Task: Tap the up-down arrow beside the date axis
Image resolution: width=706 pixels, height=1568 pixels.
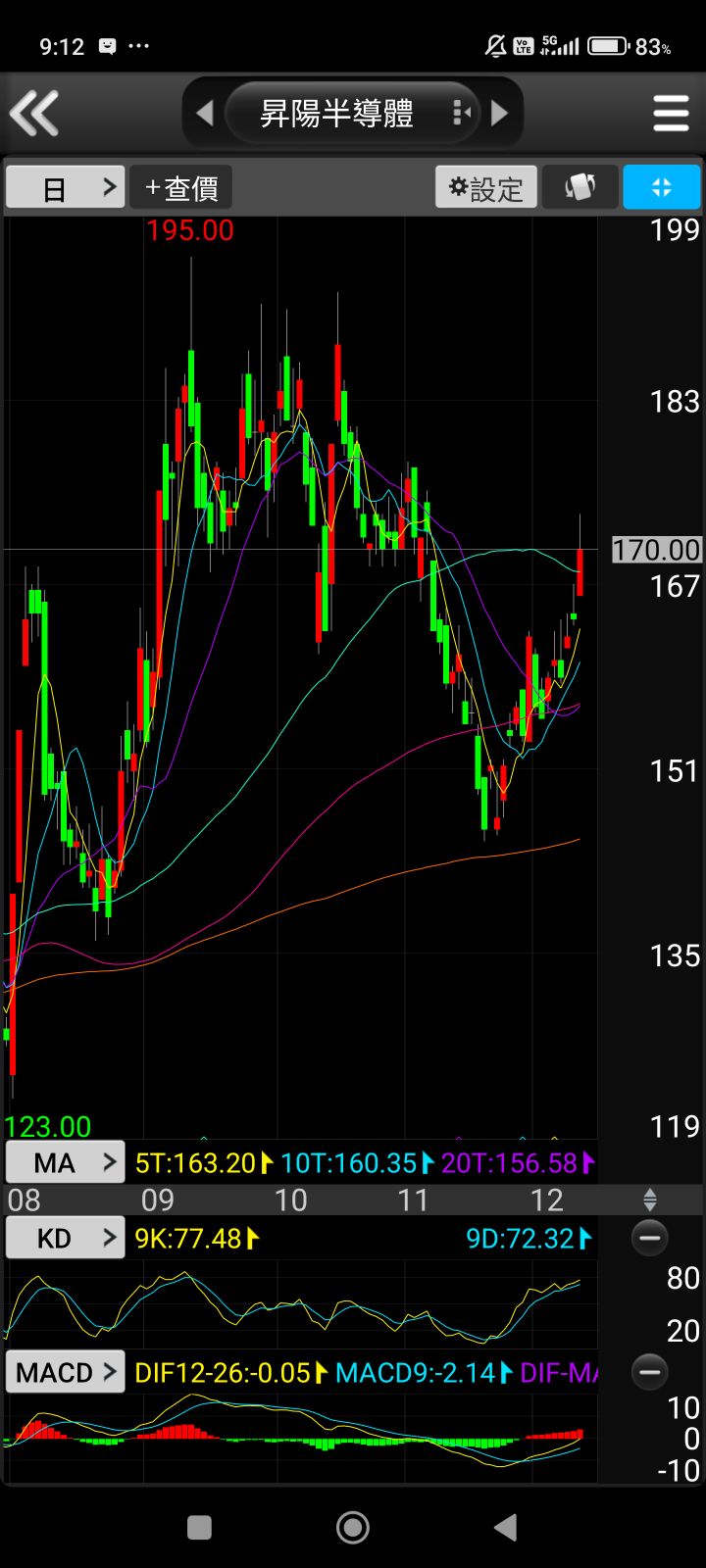Action: [649, 1200]
